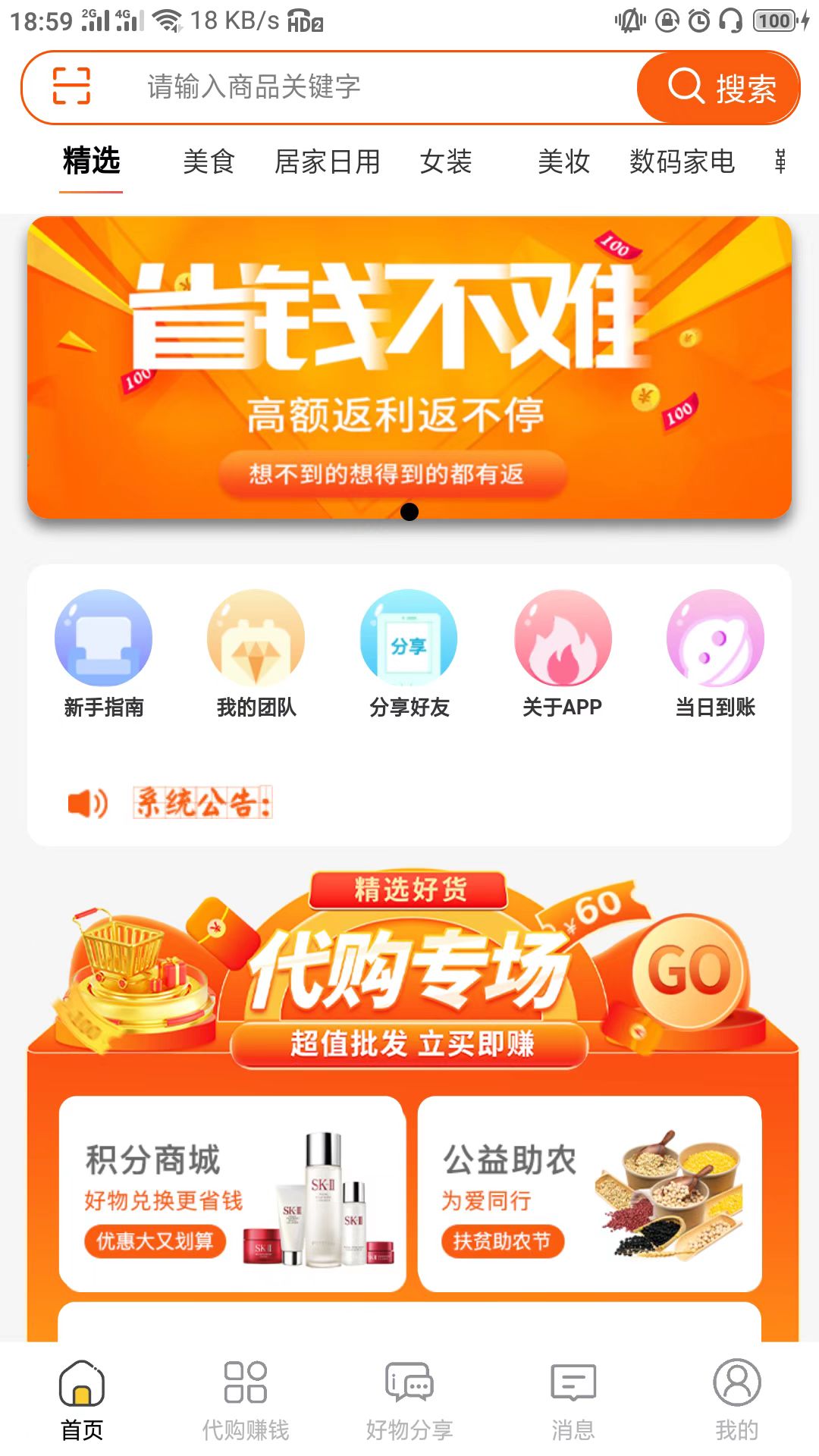Go to 好物分享 bottom tab
819x1456 pixels.
tap(409, 1399)
